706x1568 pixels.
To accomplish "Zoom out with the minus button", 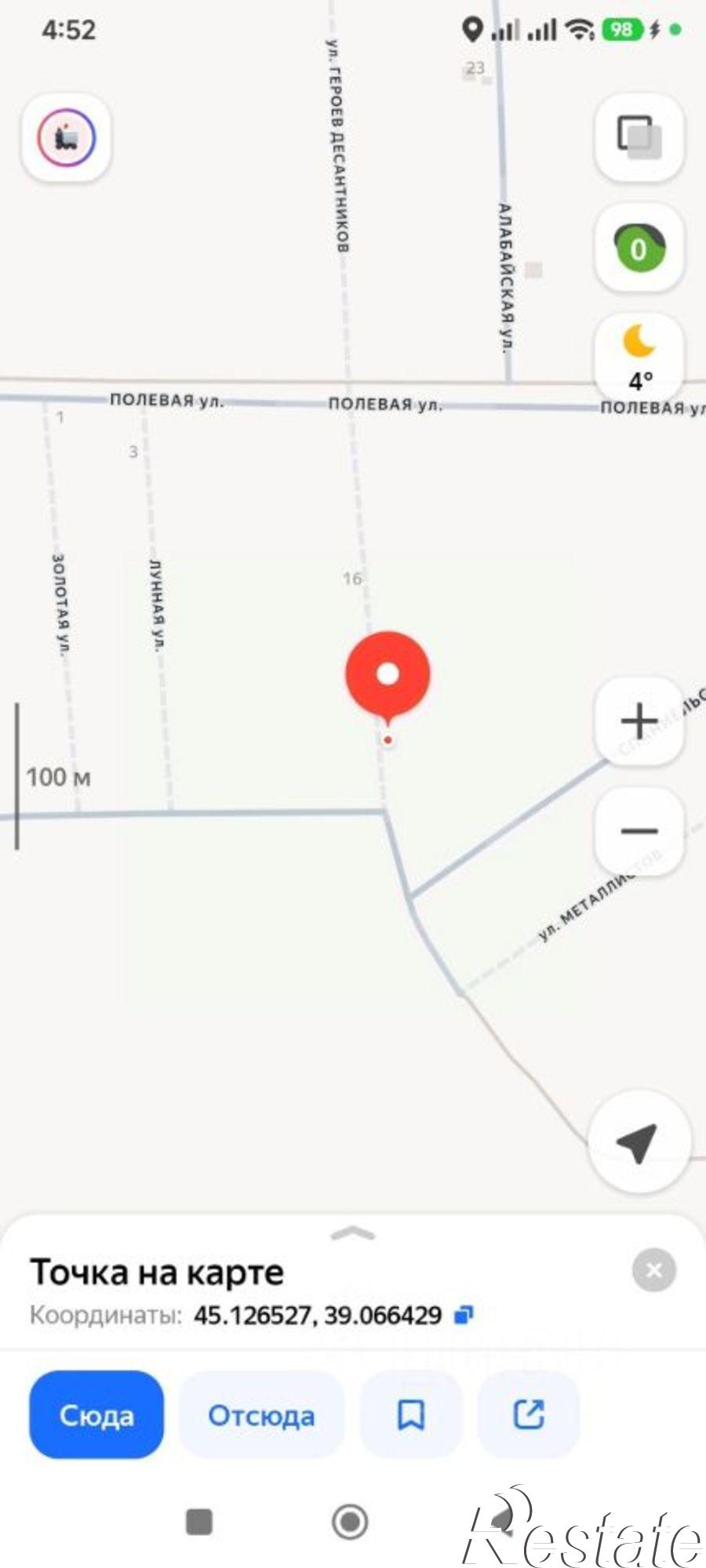I will (x=639, y=830).
